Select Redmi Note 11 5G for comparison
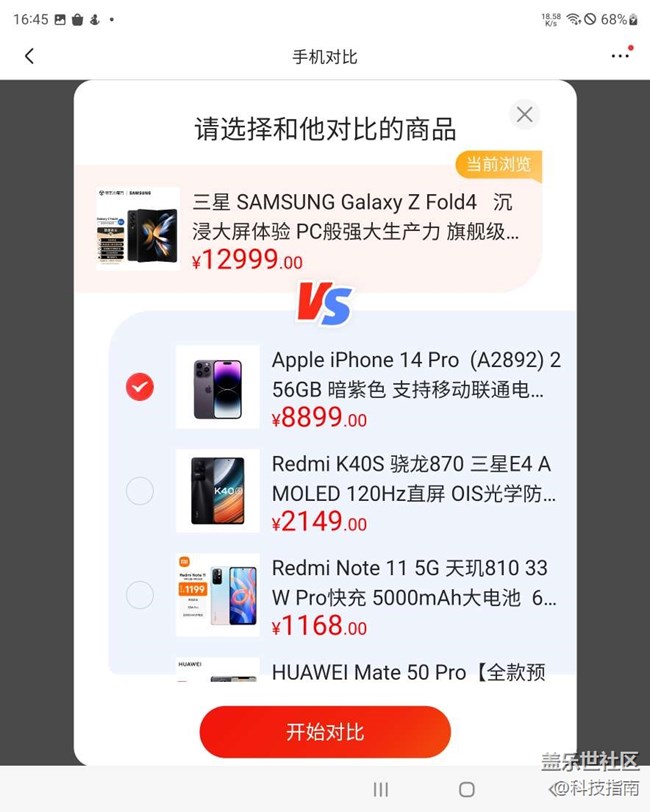 coord(140,595)
